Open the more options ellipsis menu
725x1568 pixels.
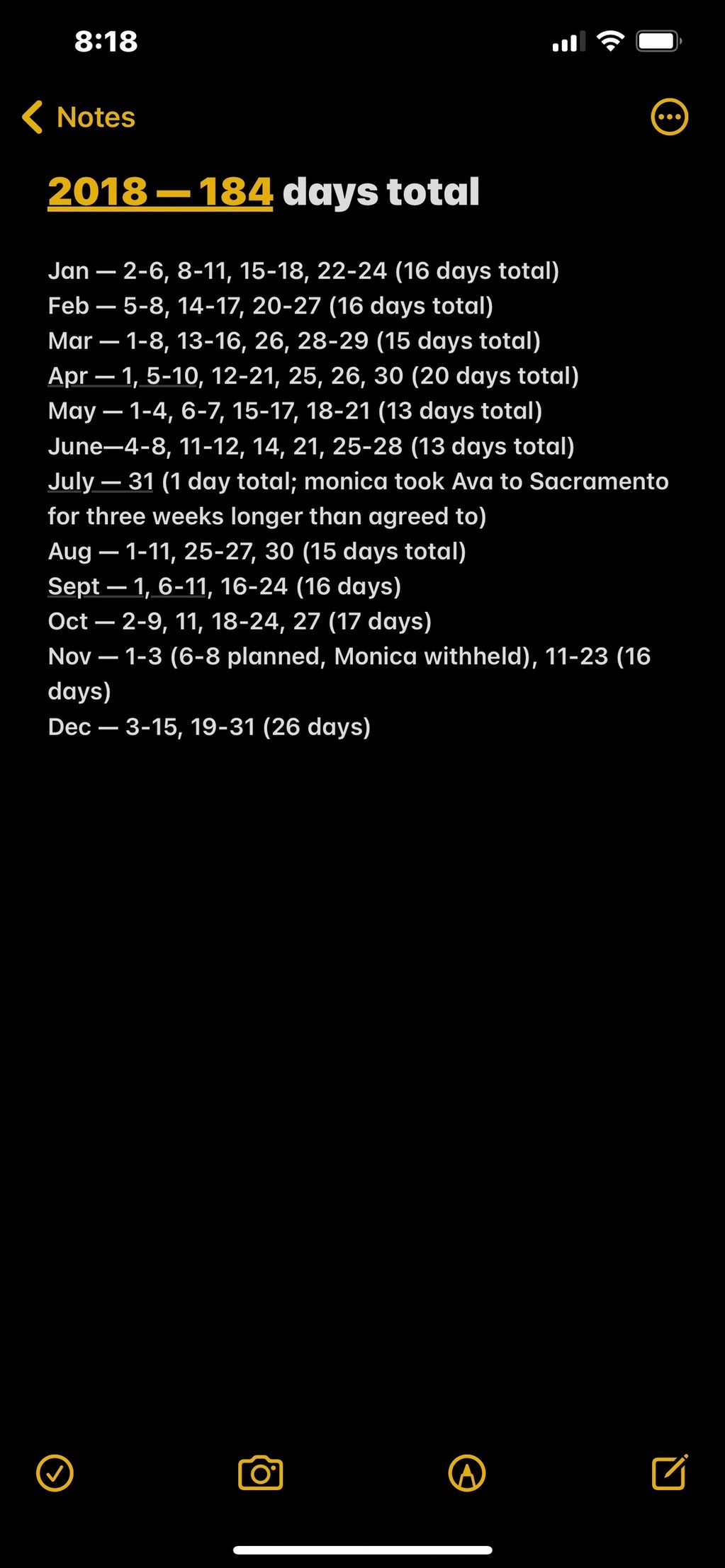tap(669, 117)
